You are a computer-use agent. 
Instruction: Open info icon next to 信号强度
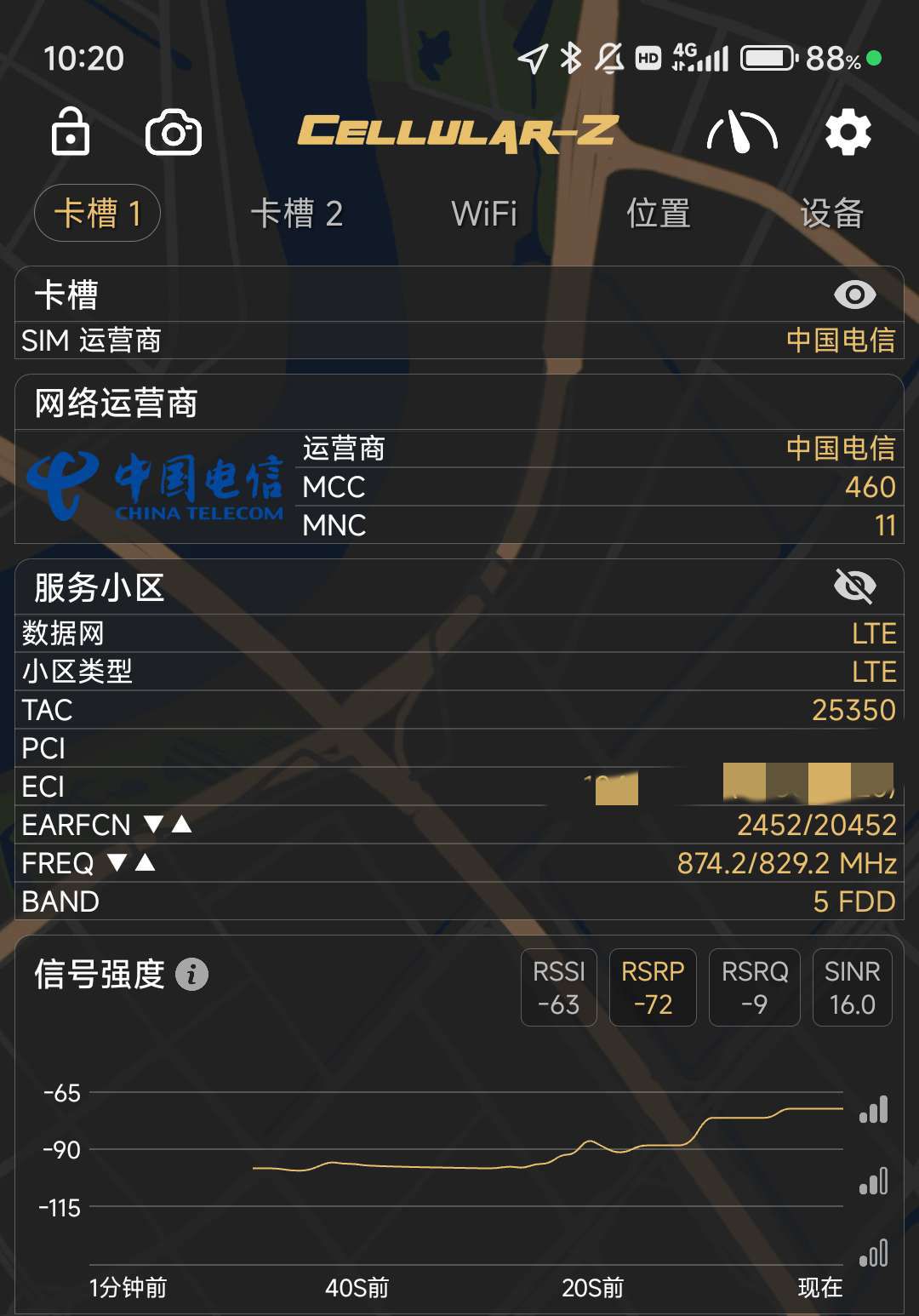point(191,975)
